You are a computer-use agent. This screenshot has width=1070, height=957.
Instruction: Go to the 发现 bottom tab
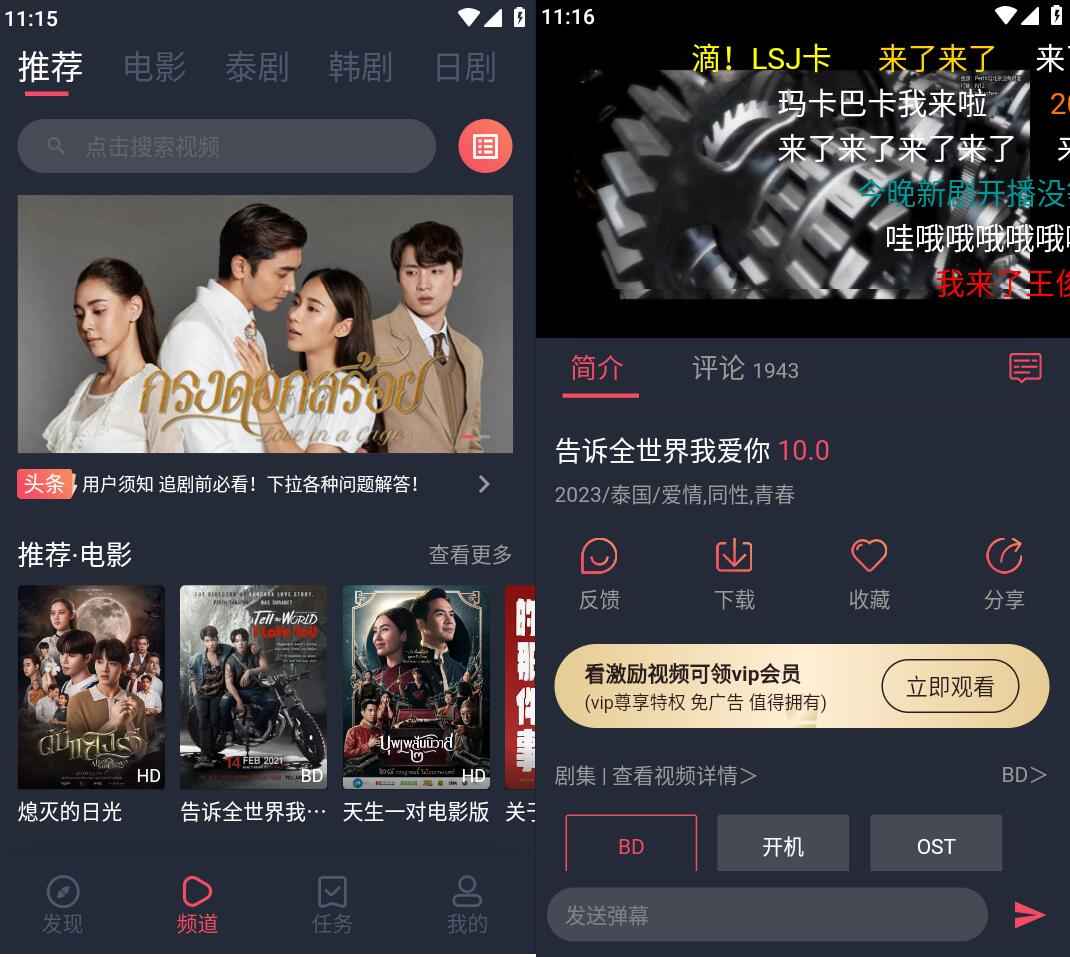click(x=62, y=904)
